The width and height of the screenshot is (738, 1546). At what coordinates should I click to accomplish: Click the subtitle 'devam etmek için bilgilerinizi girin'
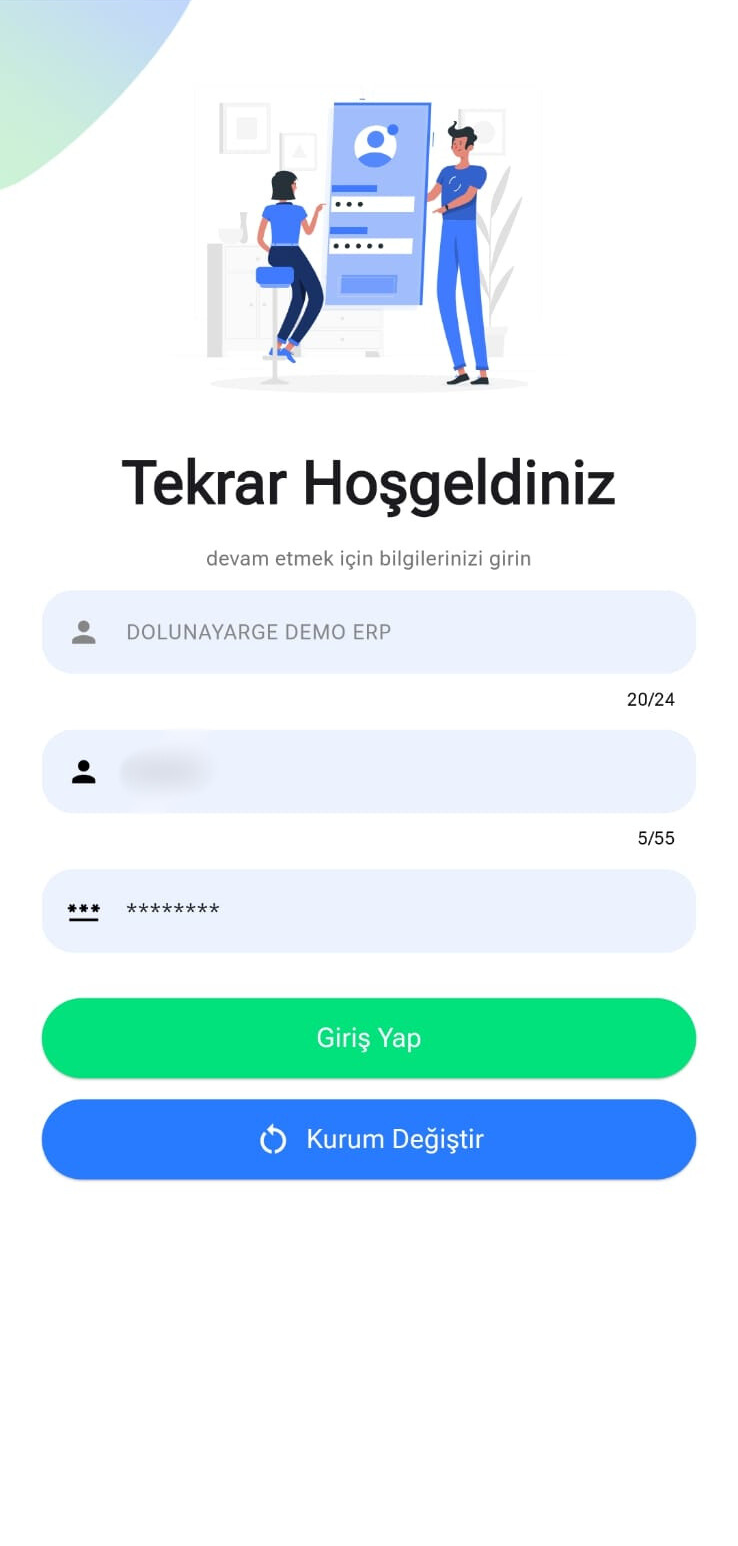click(369, 558)
